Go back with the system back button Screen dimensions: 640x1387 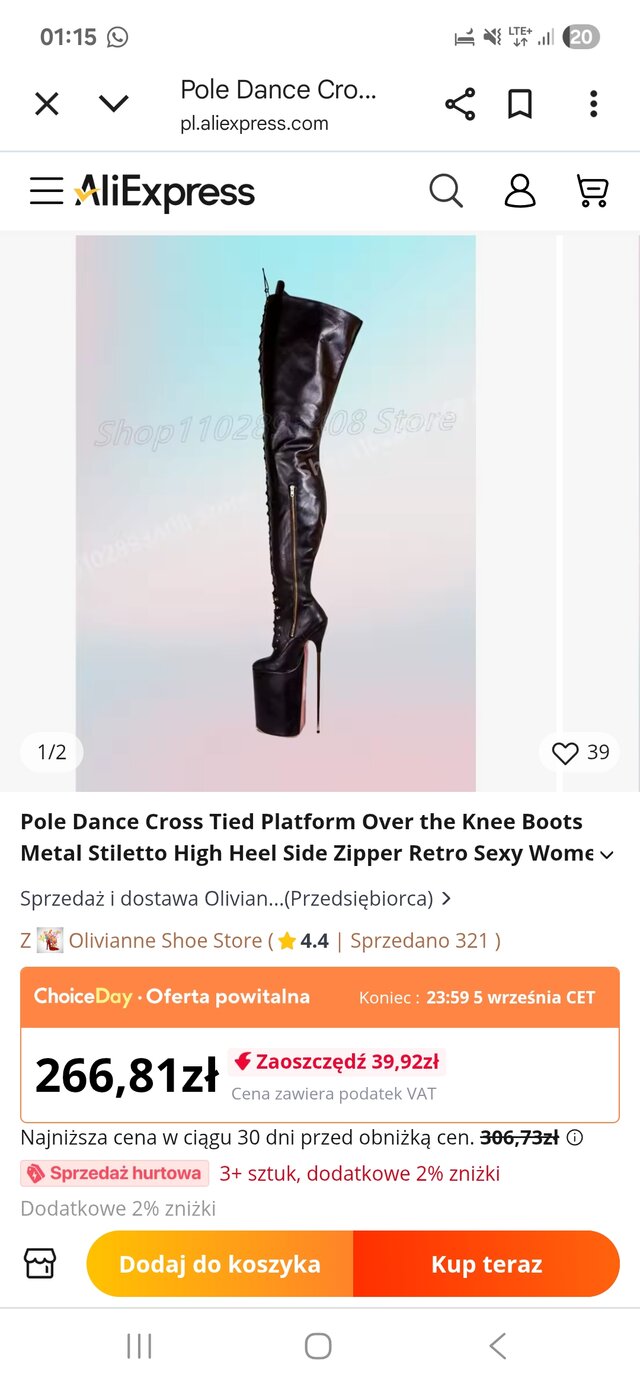tap(497, 1346)
